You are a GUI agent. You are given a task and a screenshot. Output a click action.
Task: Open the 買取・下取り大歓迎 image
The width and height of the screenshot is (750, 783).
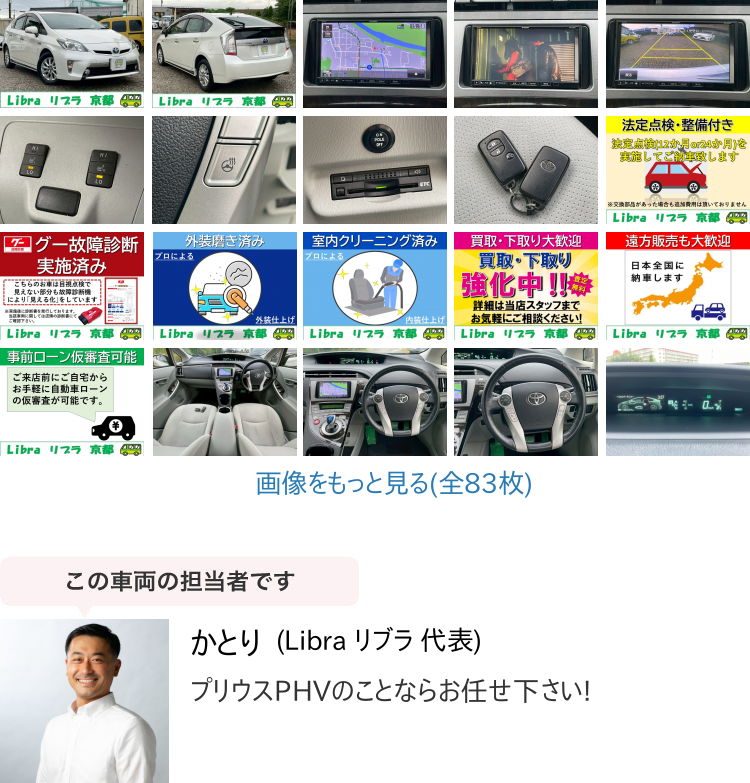point(526,286)
